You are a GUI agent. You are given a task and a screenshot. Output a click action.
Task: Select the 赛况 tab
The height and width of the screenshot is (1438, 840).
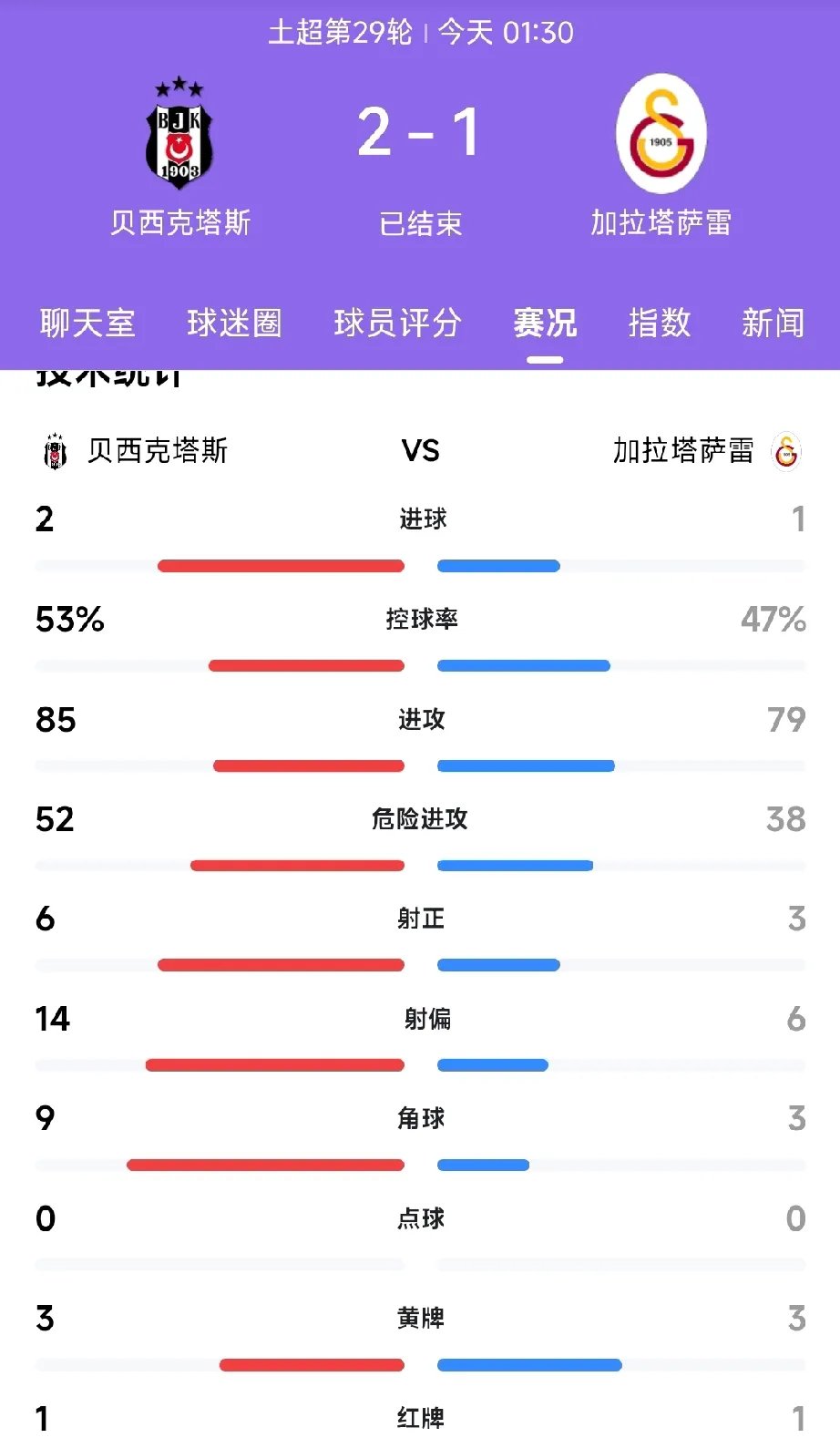544,323
